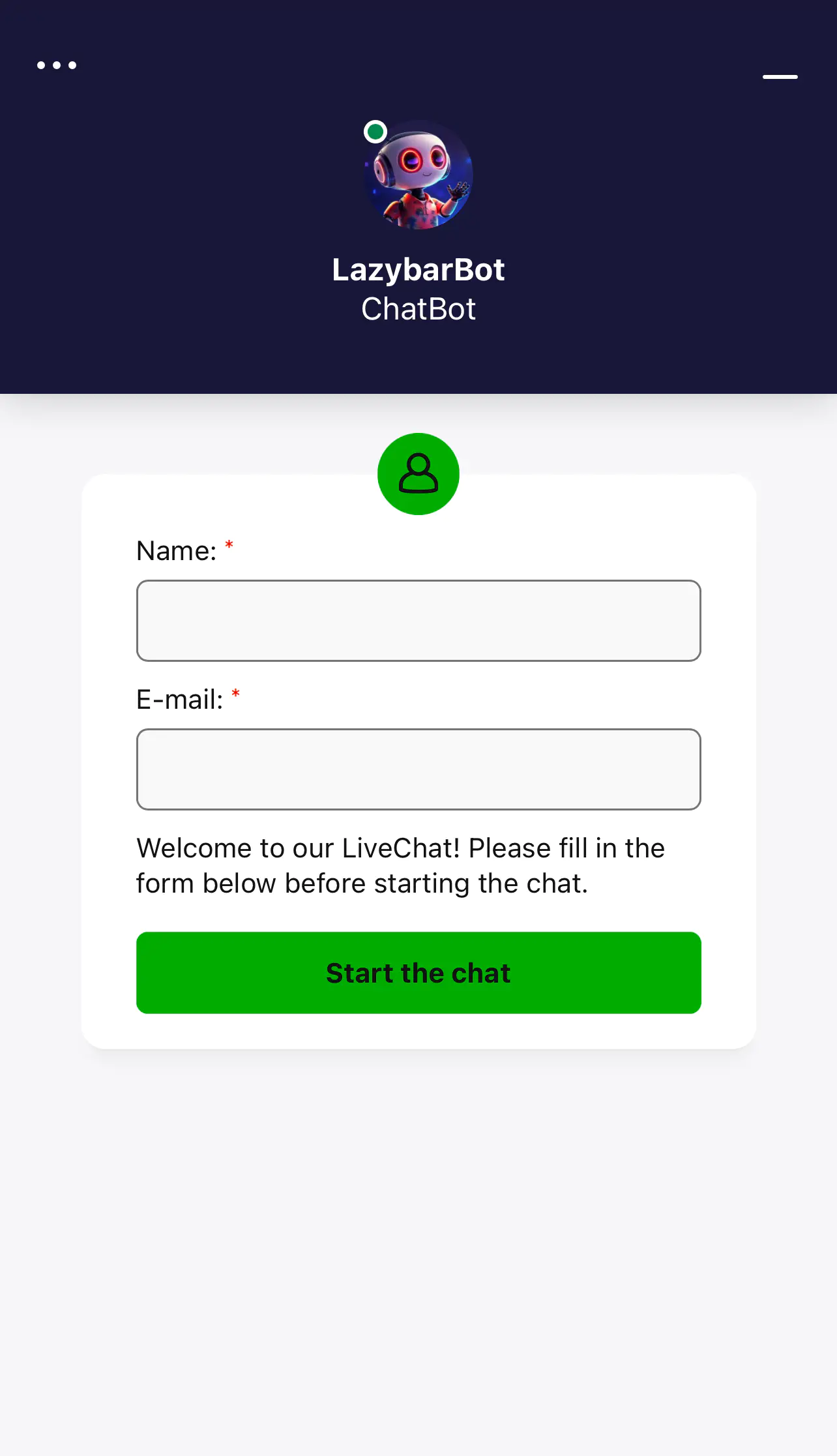Tap the Name input field
This screenshot has height=1456, width=837.
click(419, 621)
